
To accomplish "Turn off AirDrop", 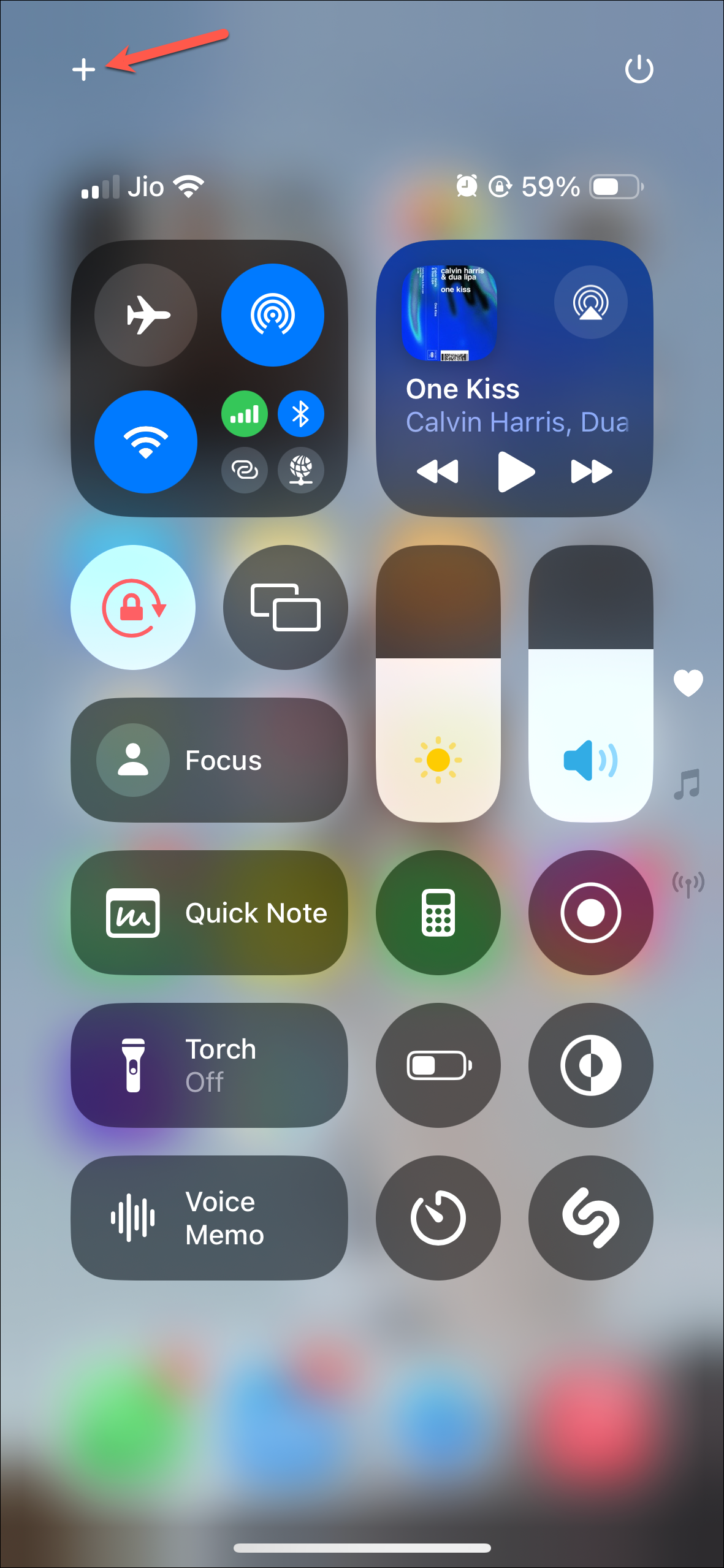I will [272, 315].
